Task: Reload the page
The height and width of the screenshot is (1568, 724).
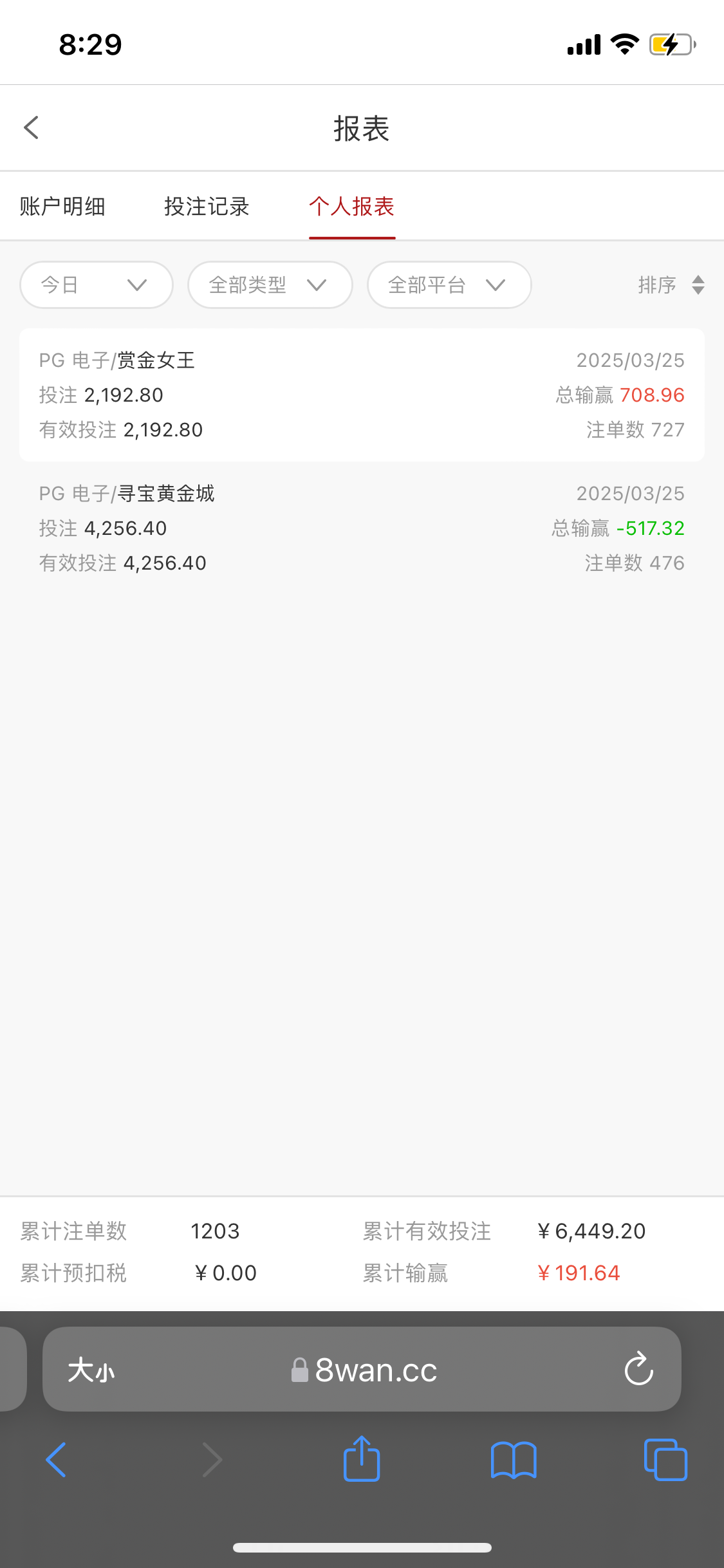Action: (x=638, y=1369)
